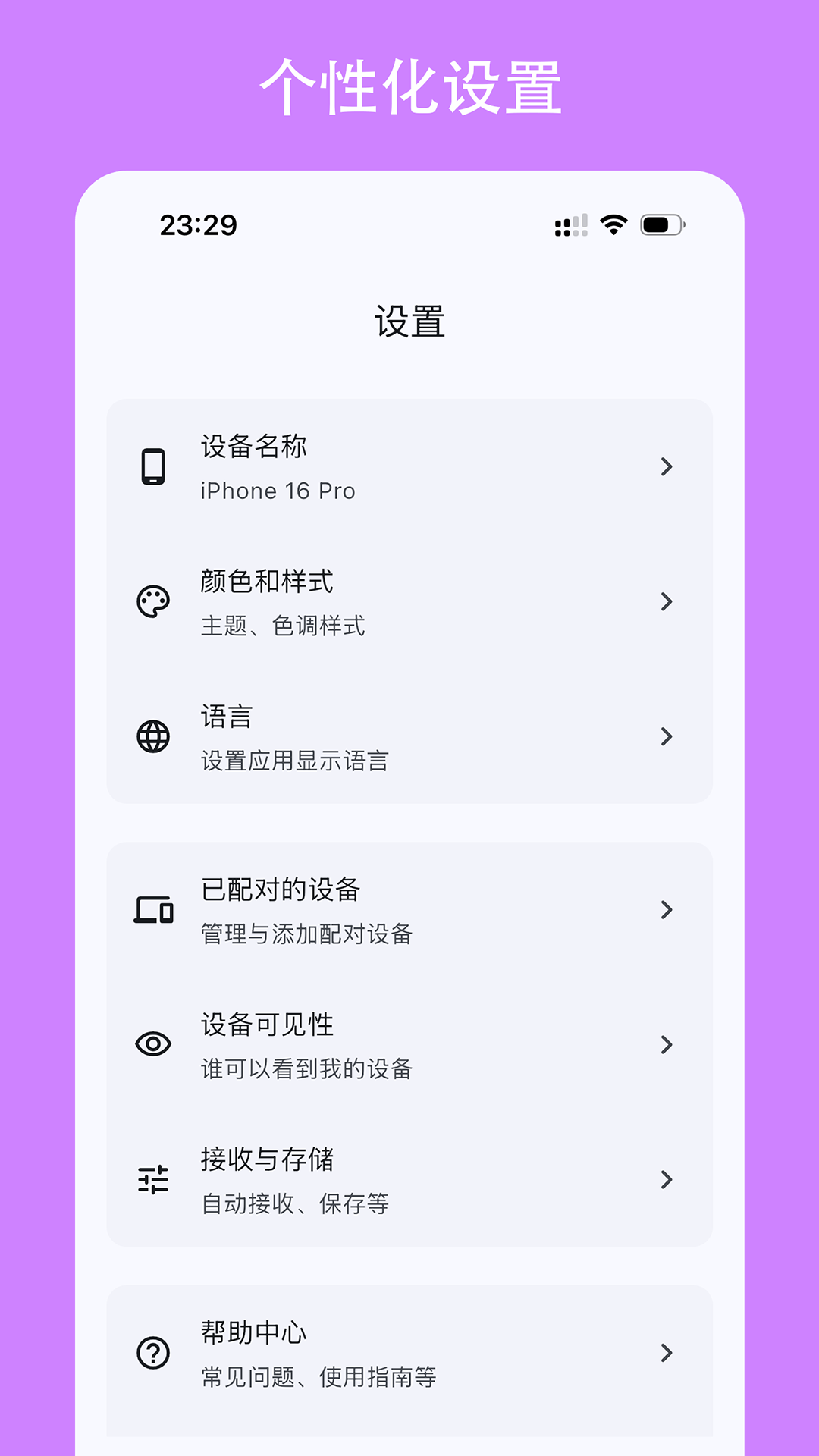Tap the 23:29 clock display
819x1456 pixels.
(197, 224)
